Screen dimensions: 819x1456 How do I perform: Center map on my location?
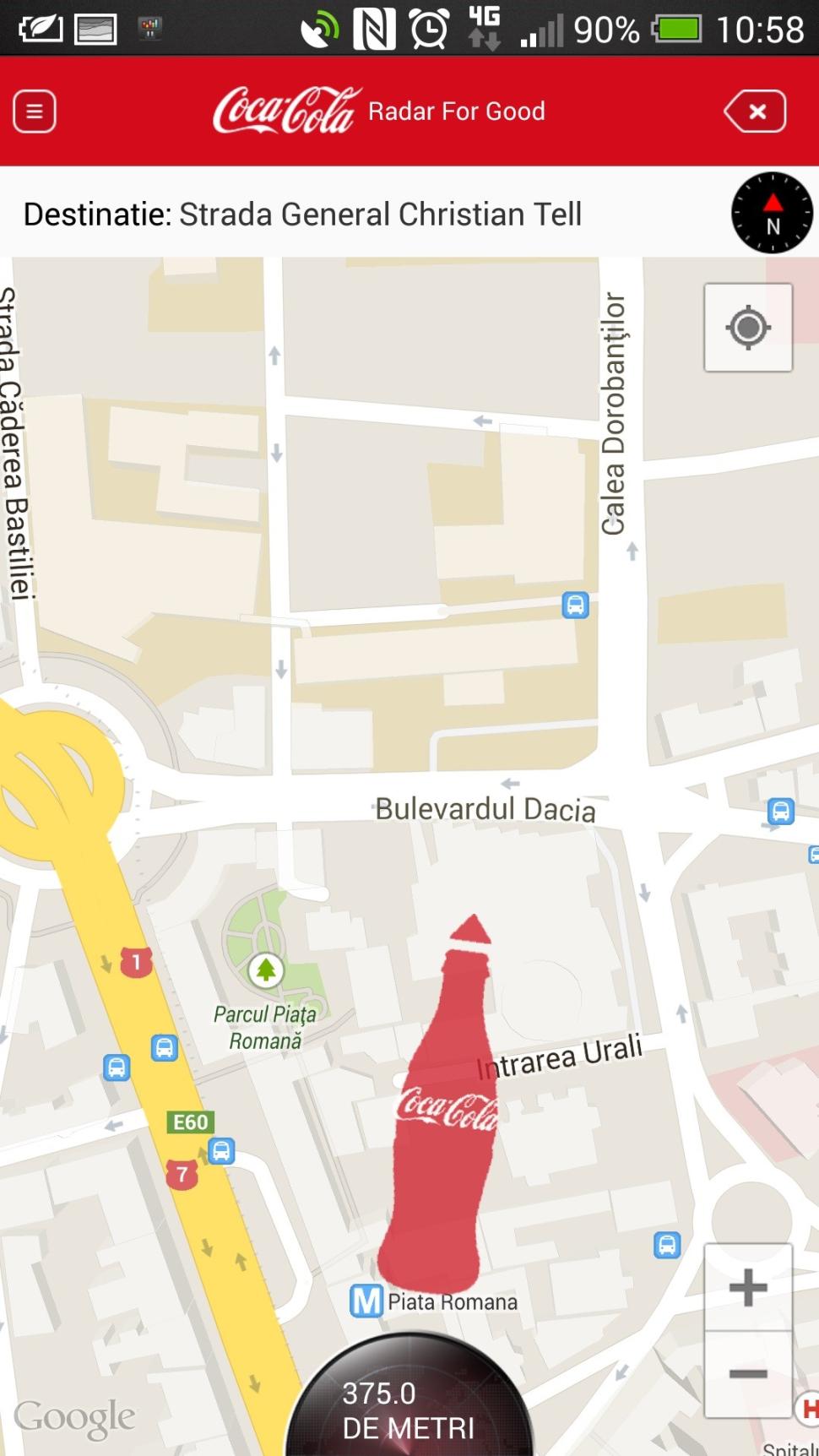pos(748,328)
